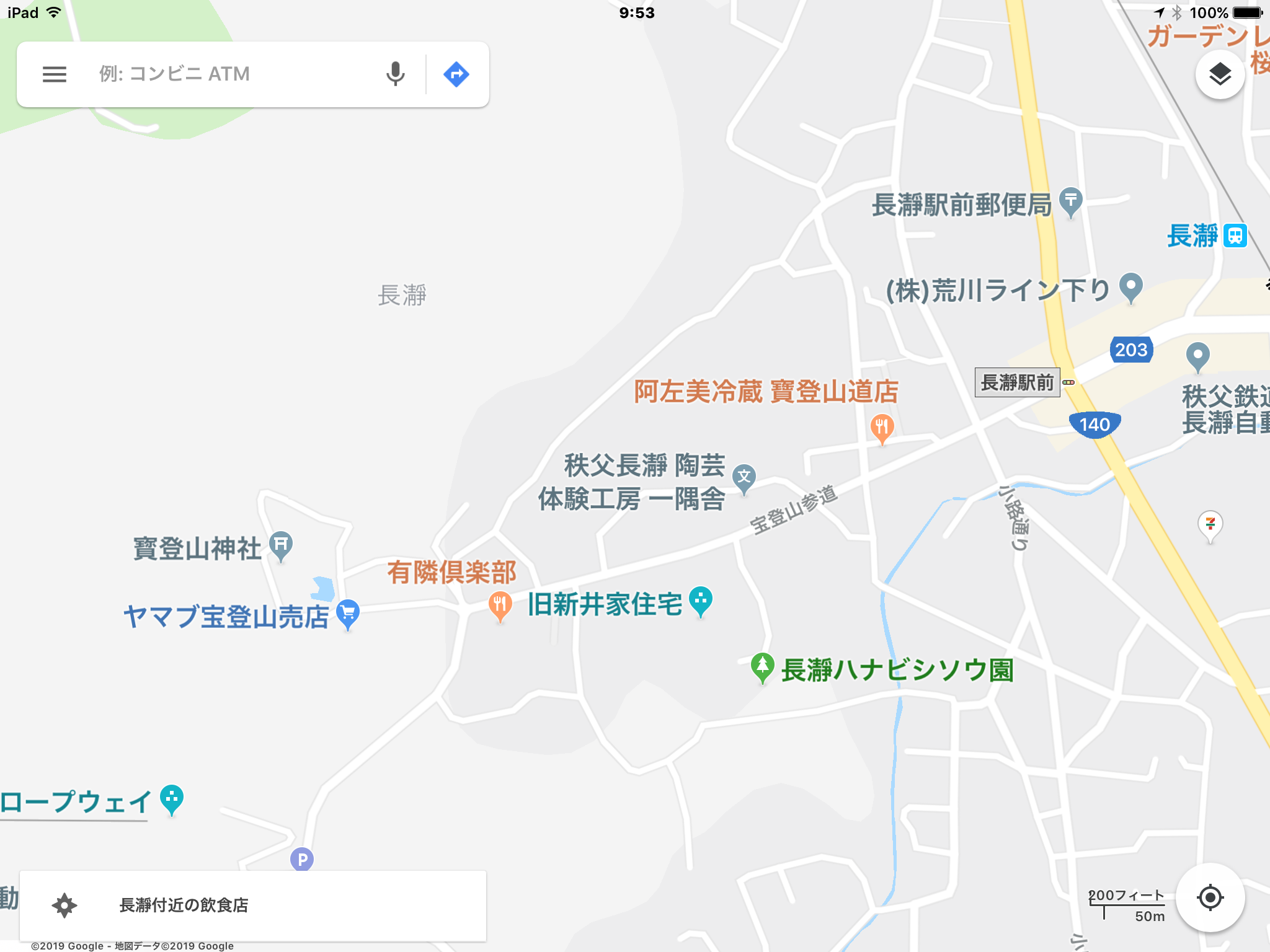The image size is (1270, 952).
Task: Open the hamburger menu
Action: click(55, 74)
